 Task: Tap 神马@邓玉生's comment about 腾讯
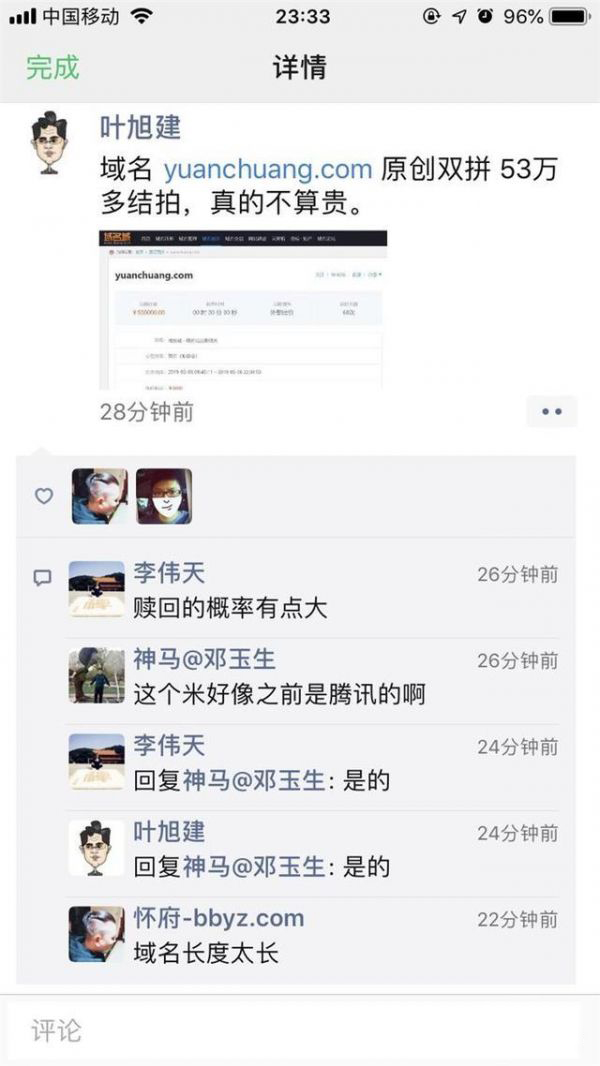click(279, 693)
